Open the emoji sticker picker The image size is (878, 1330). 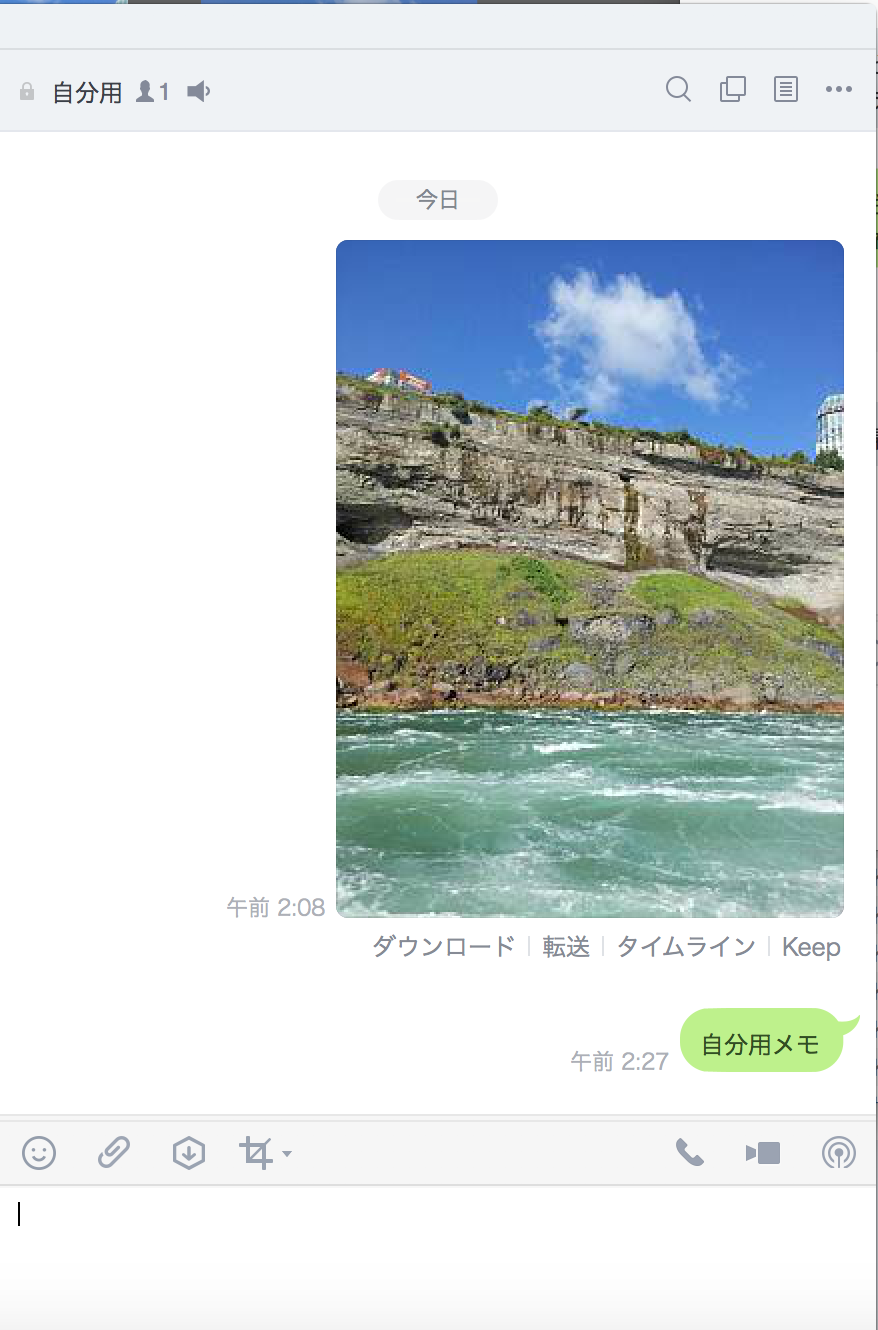click(x=39, y=1153)
